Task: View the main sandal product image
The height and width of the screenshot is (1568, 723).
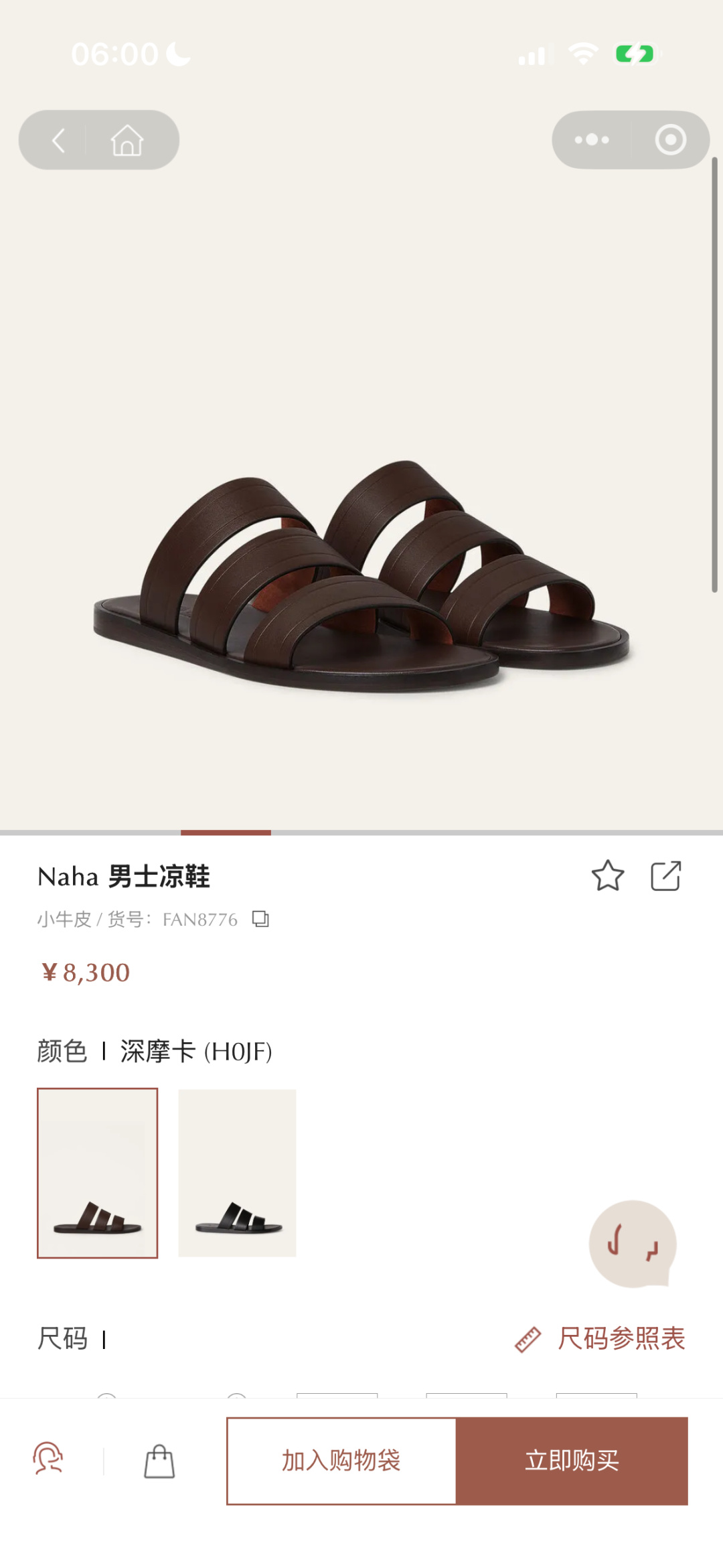Action: pos(361,576)
